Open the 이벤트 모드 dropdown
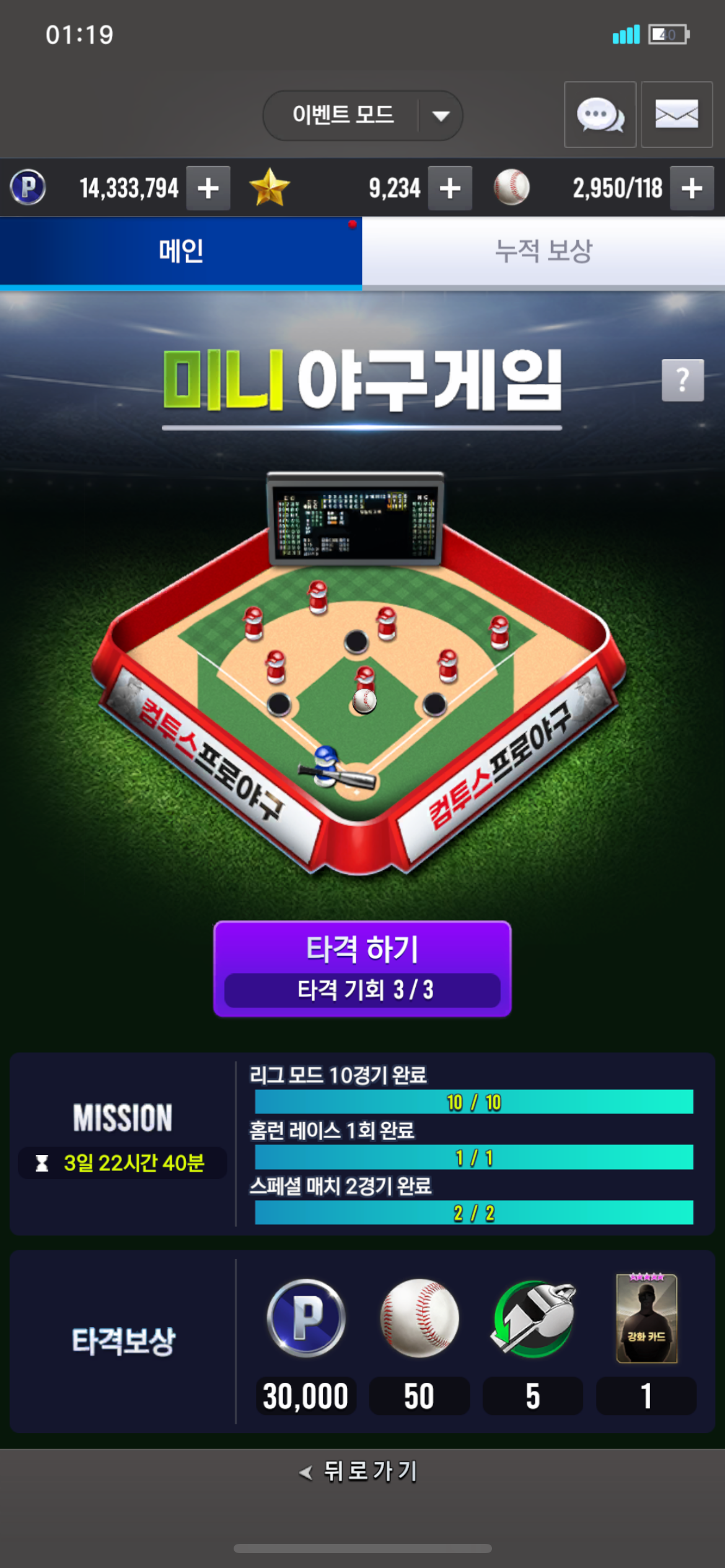Image resolution: width=725 pixels, height=1568 pixels. (362, 115)
